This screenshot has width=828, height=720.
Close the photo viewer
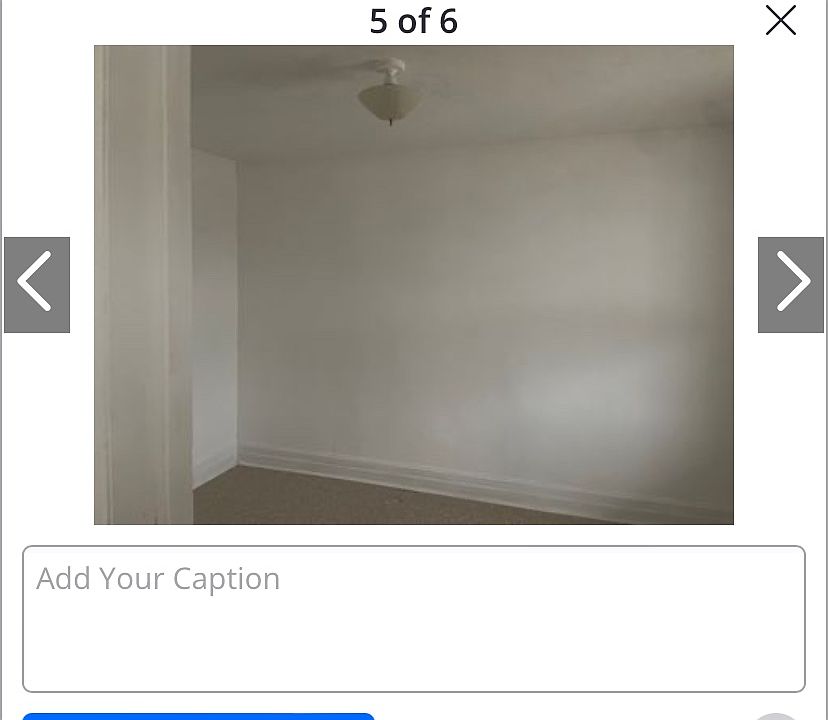pos(780,20)
